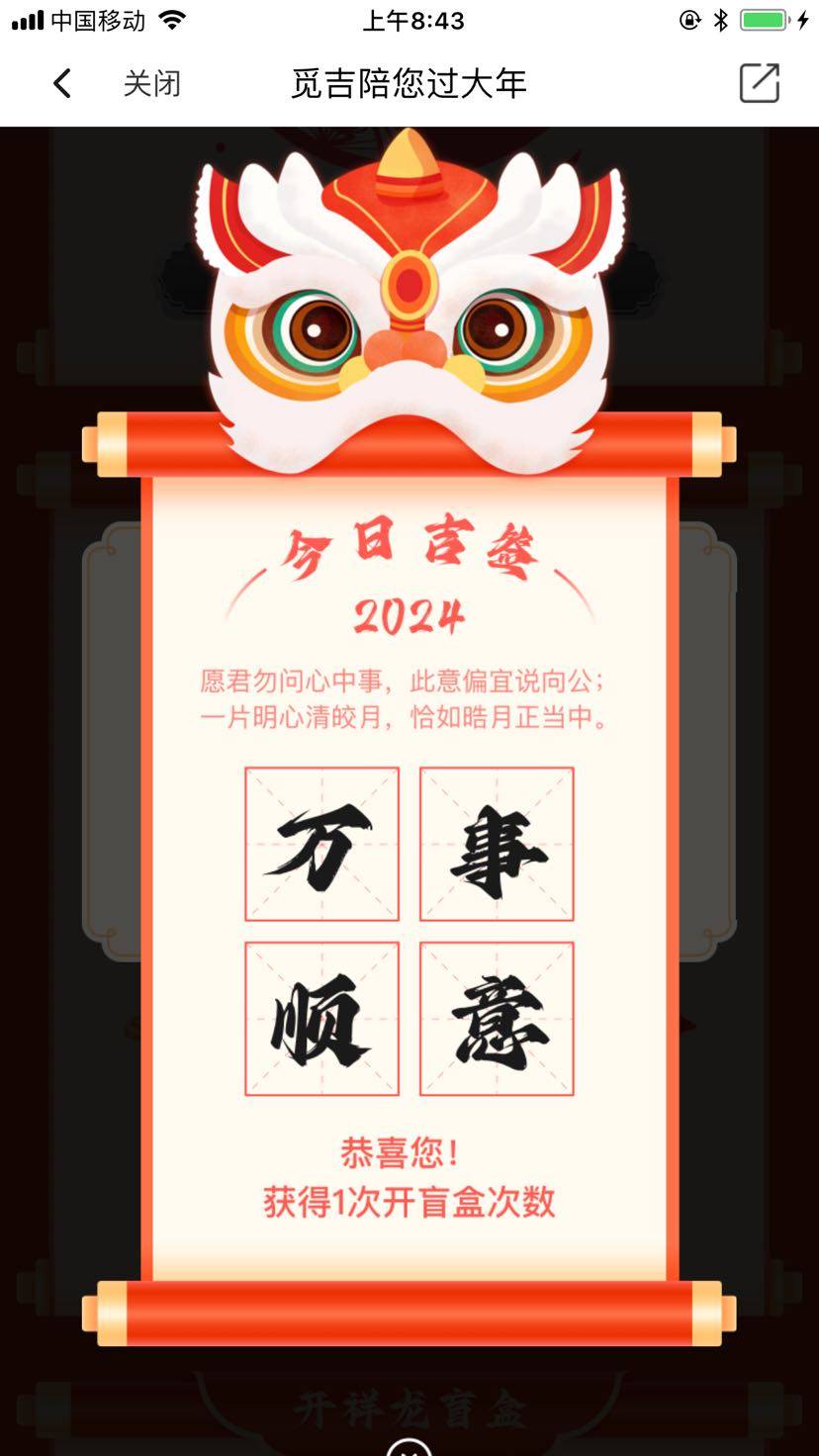Go back using the top-left arrow

(x=61, y=84)
